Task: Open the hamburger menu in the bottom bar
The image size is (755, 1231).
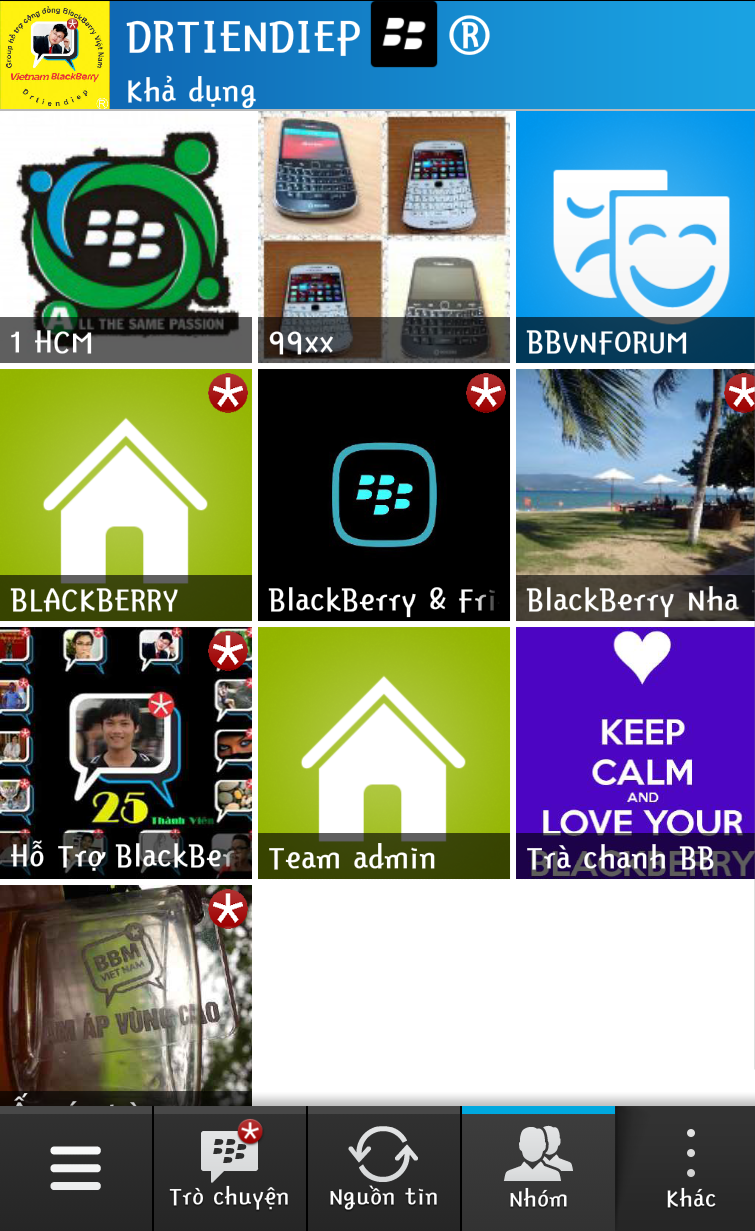Action: tap(76, 1168)
